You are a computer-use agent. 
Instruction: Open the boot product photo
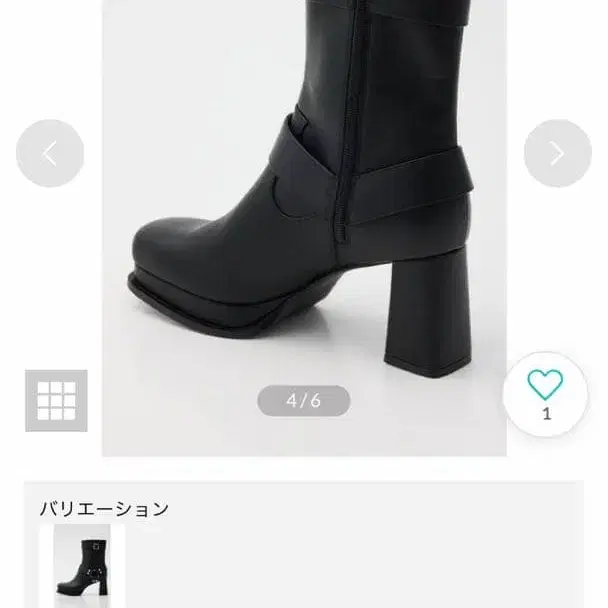304,200
